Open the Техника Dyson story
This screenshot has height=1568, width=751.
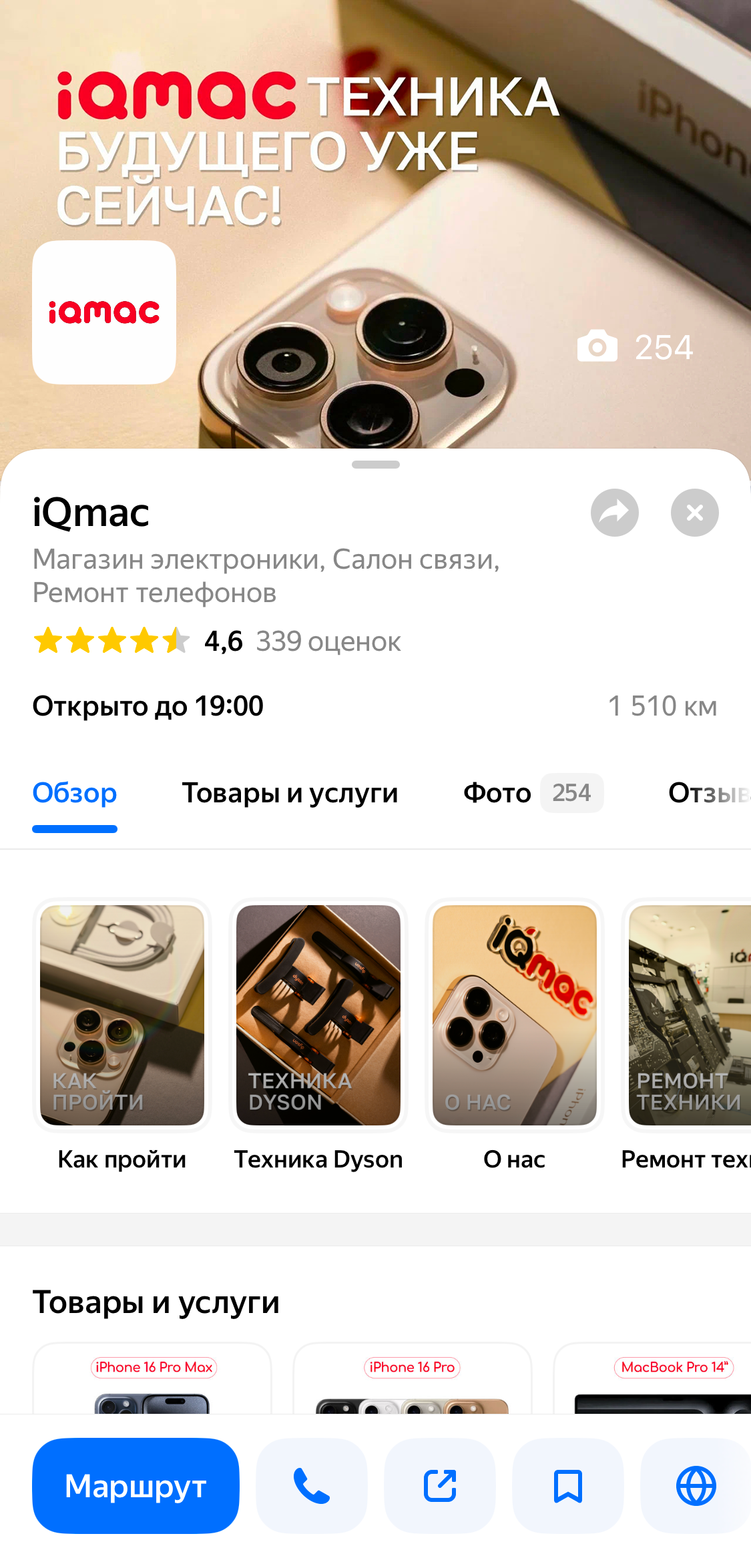(318, 1015)
